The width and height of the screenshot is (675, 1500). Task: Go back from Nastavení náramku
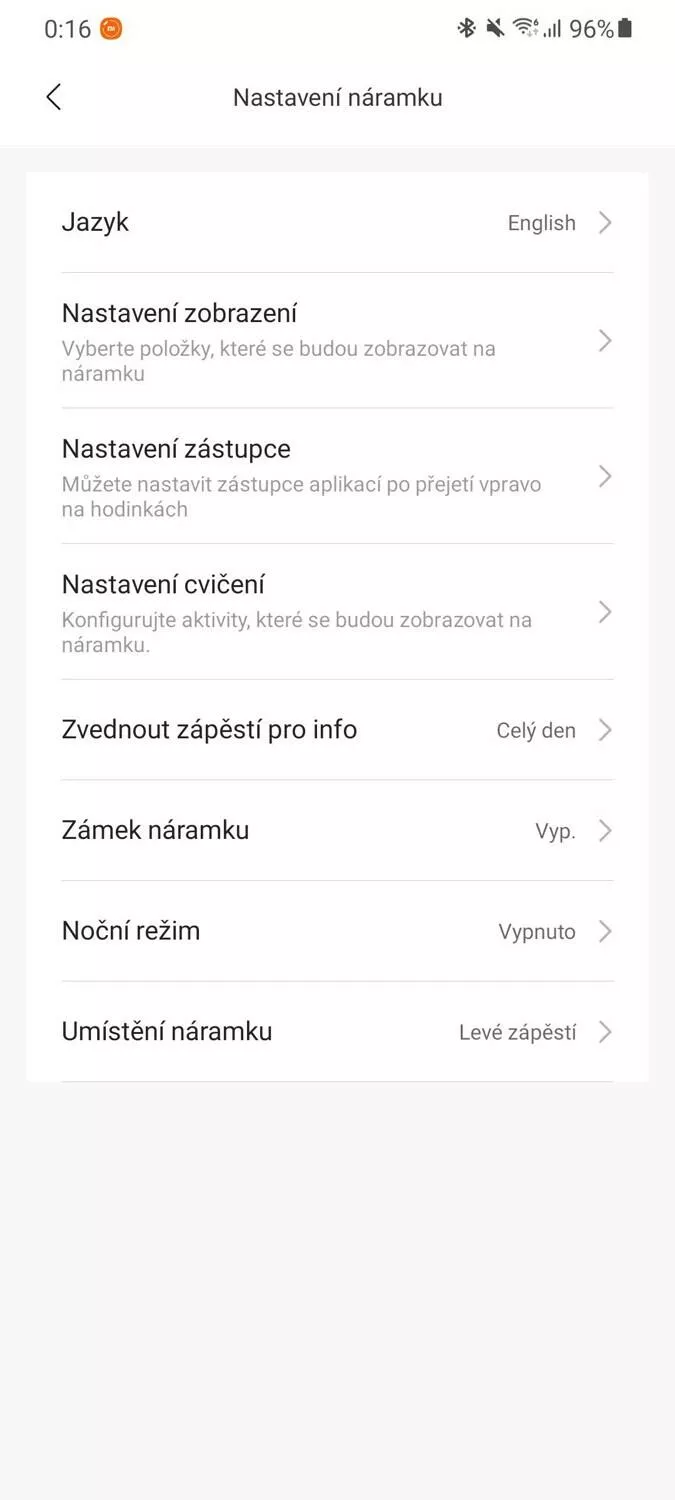tap(54, 97)
